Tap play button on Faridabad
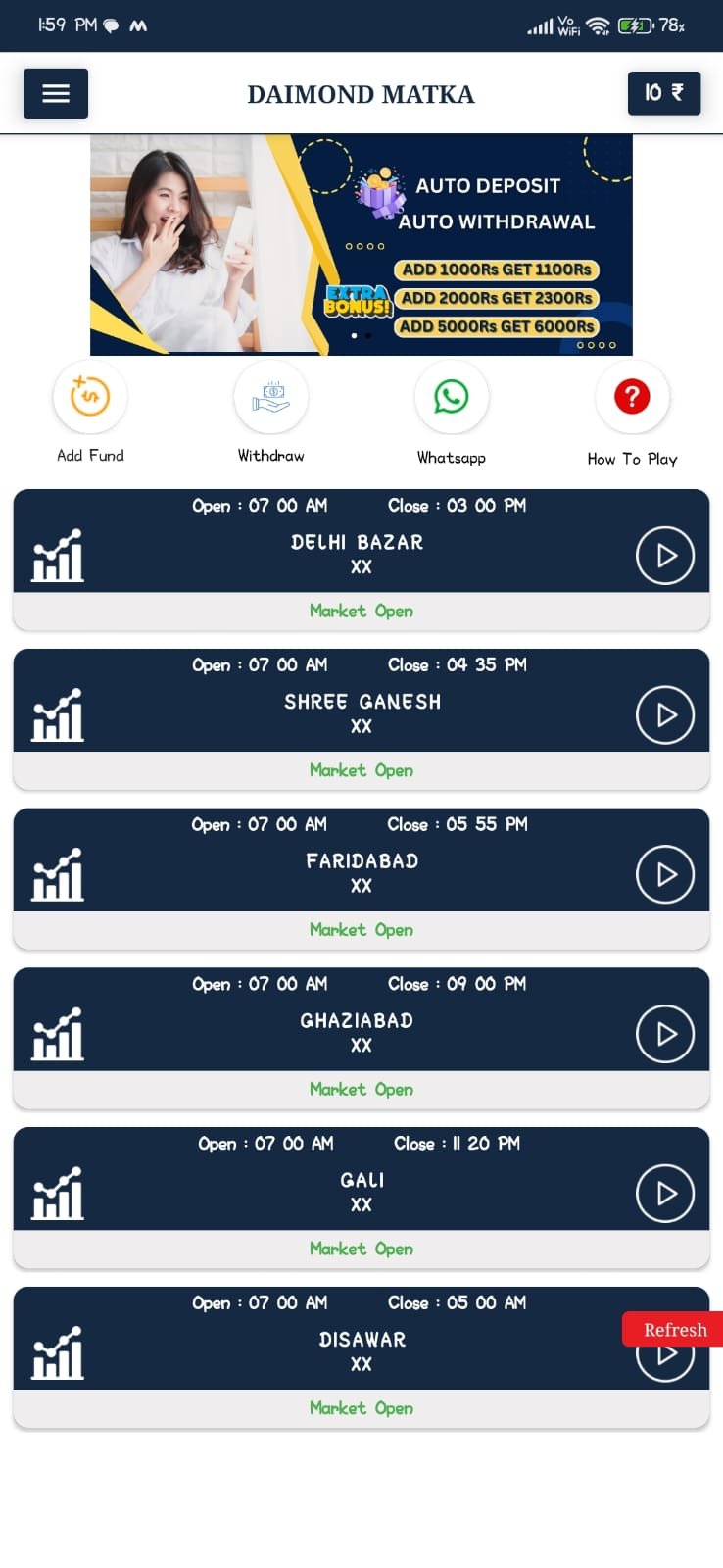Screen dimensions: 723x1568 pos(664,874)
